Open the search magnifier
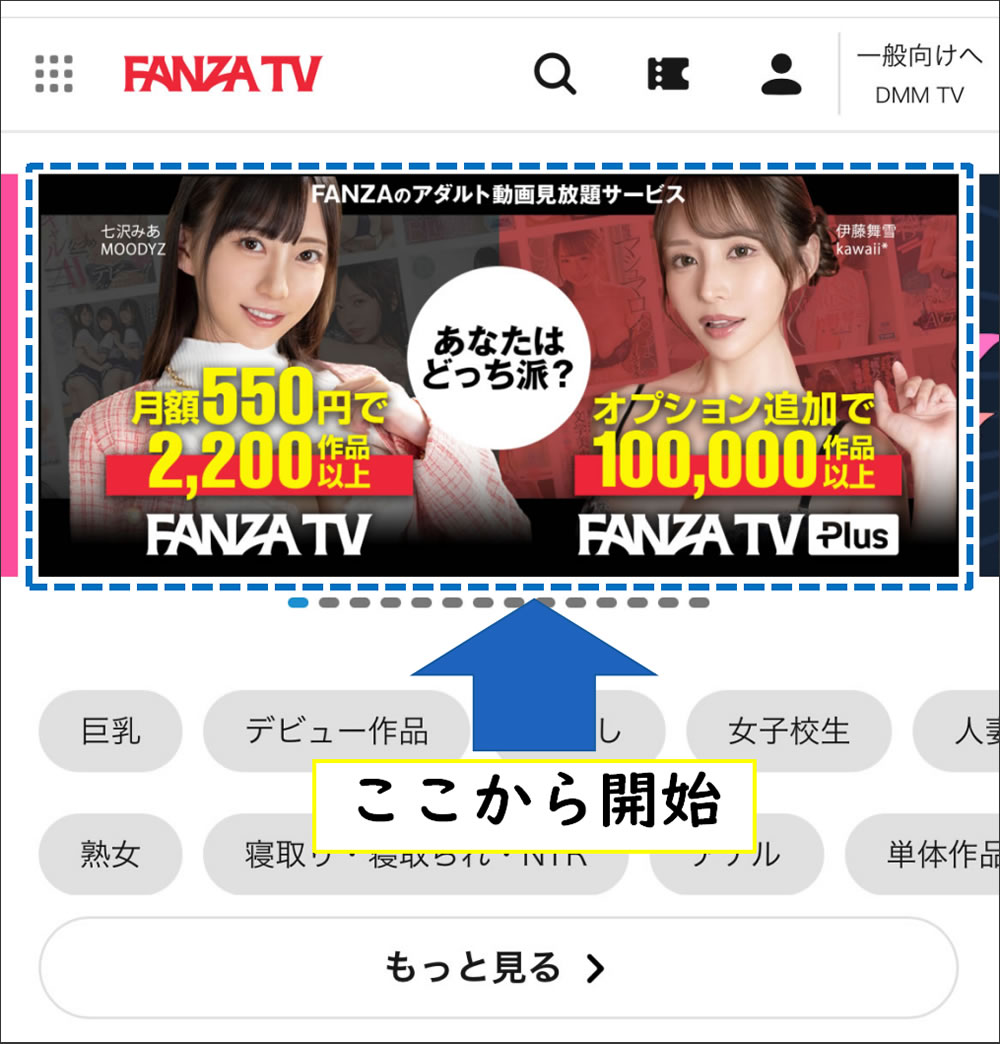 click(x=554, y=74)
